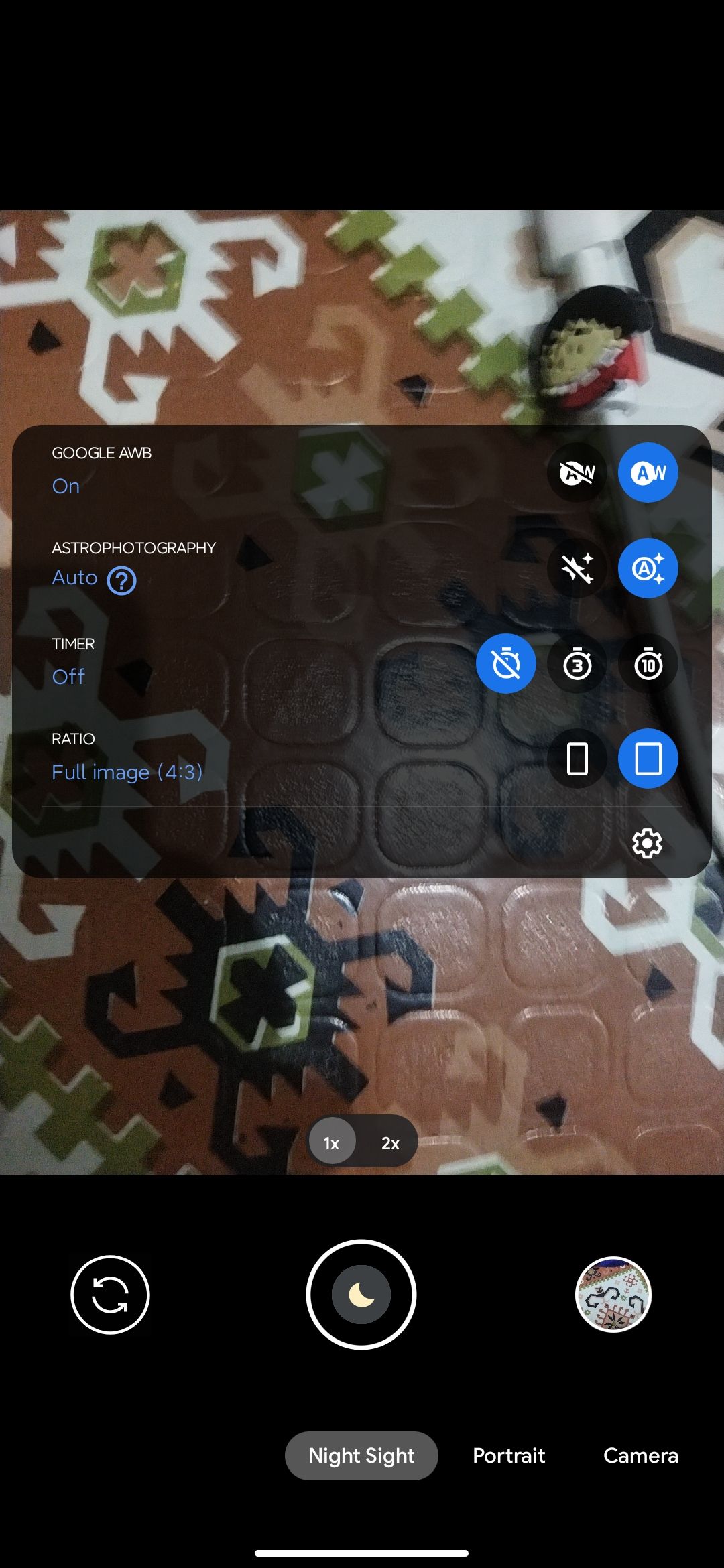
Task: Select the timer off option
Action: (506, 664)
